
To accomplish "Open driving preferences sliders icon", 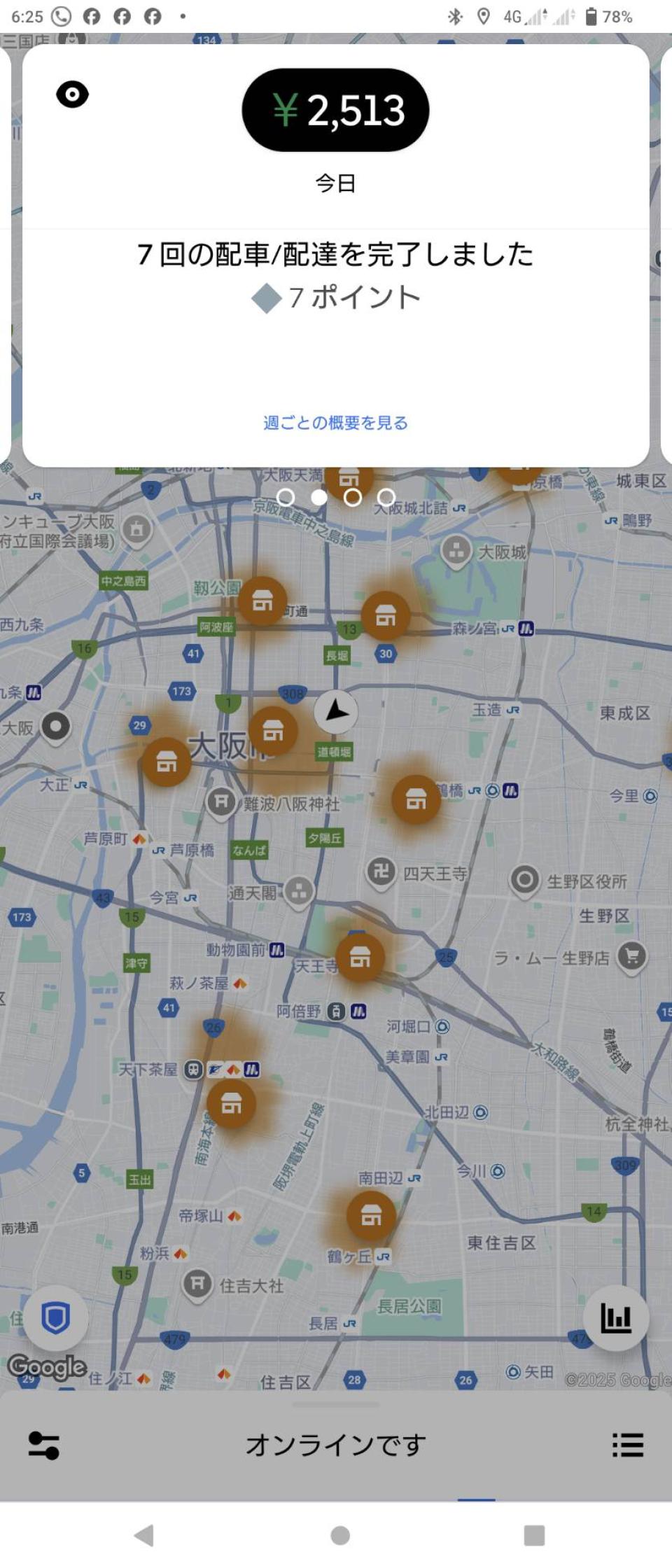I will coord(43,1445).
